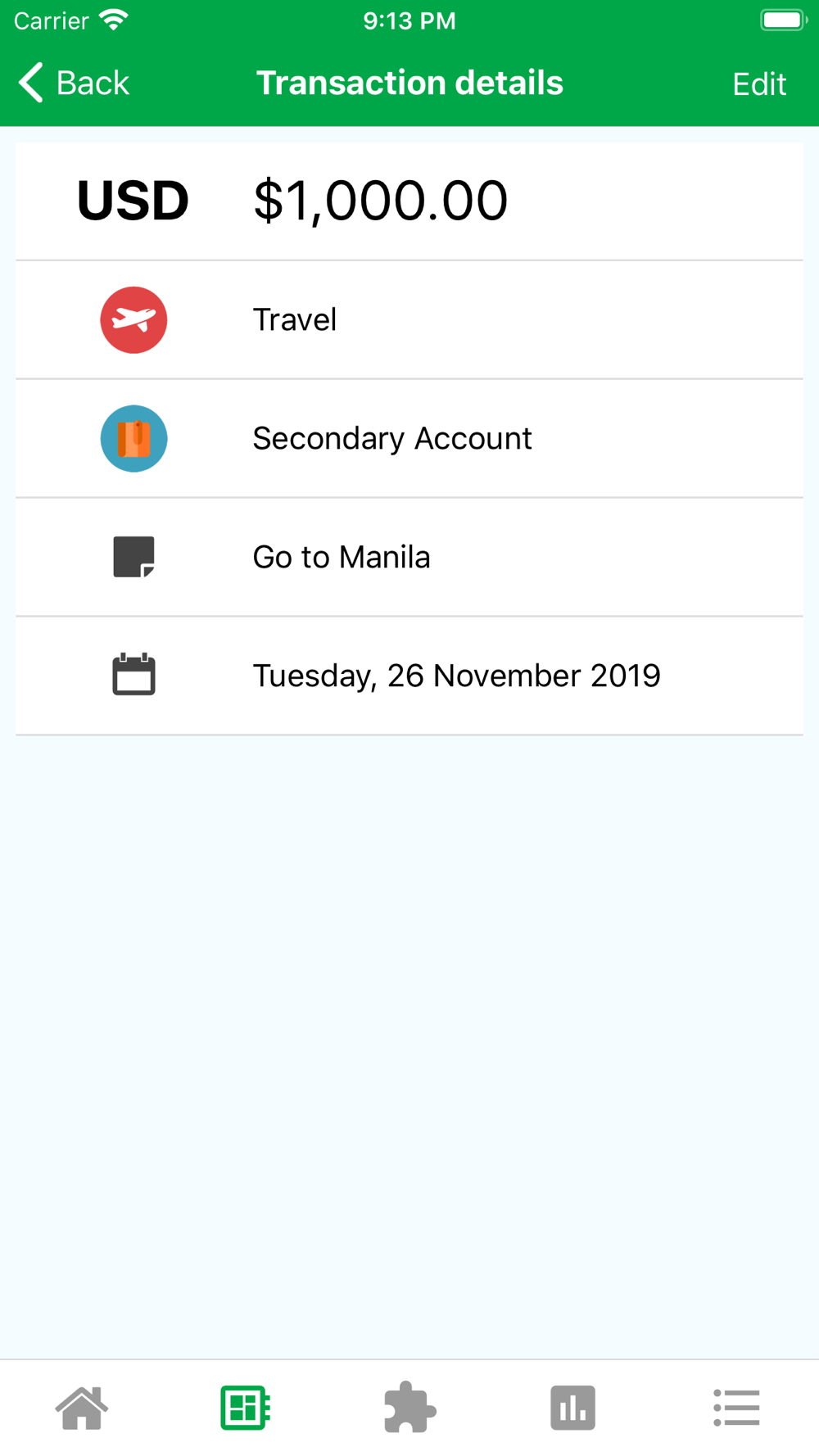
Task: Switch to the transactions ledger tab
Action: pos(245,1408)
